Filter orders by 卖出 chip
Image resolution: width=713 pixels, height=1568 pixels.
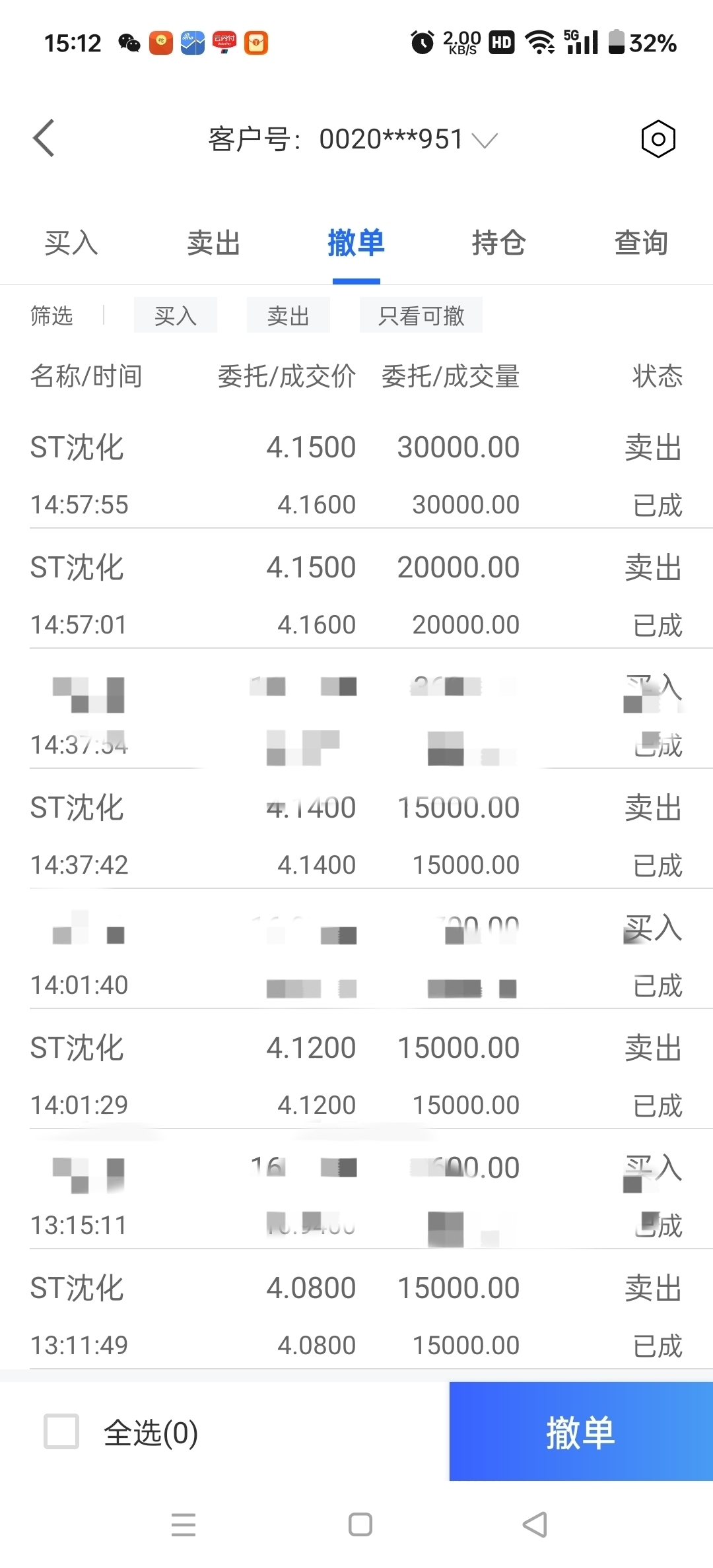(x=289, y=315)
